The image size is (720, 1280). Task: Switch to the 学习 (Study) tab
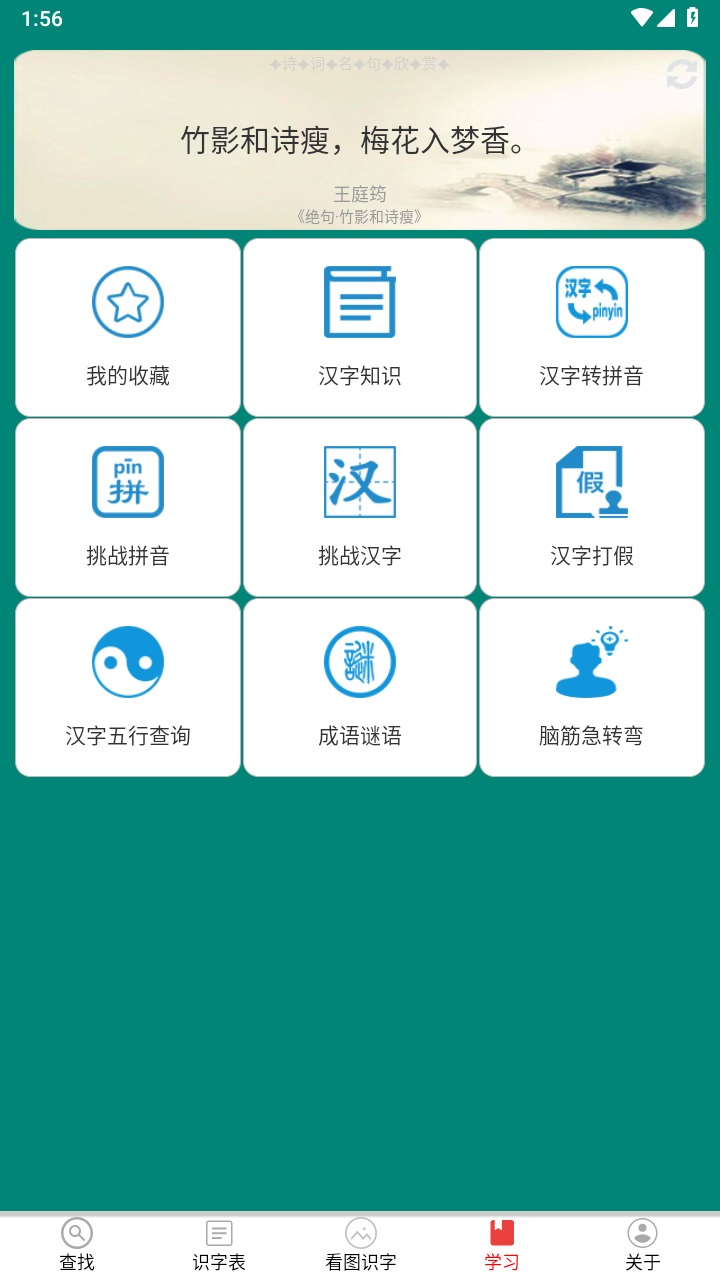[x=501, y=1243]
